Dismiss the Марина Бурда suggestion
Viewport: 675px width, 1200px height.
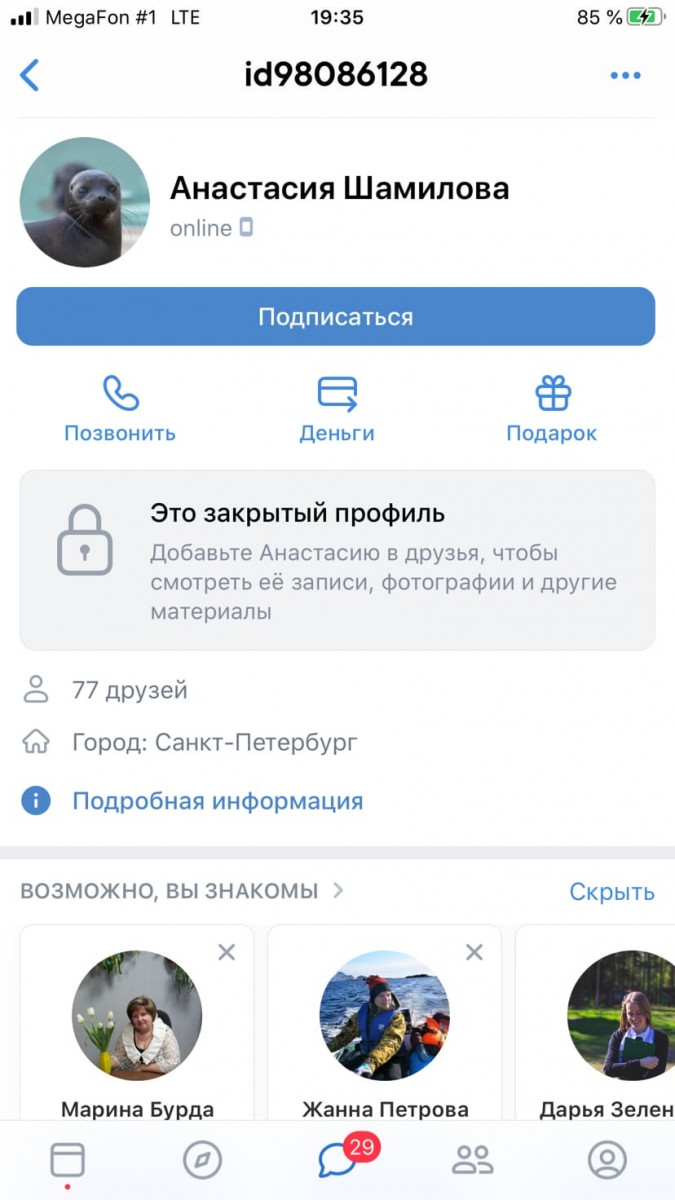coord(227,952)
